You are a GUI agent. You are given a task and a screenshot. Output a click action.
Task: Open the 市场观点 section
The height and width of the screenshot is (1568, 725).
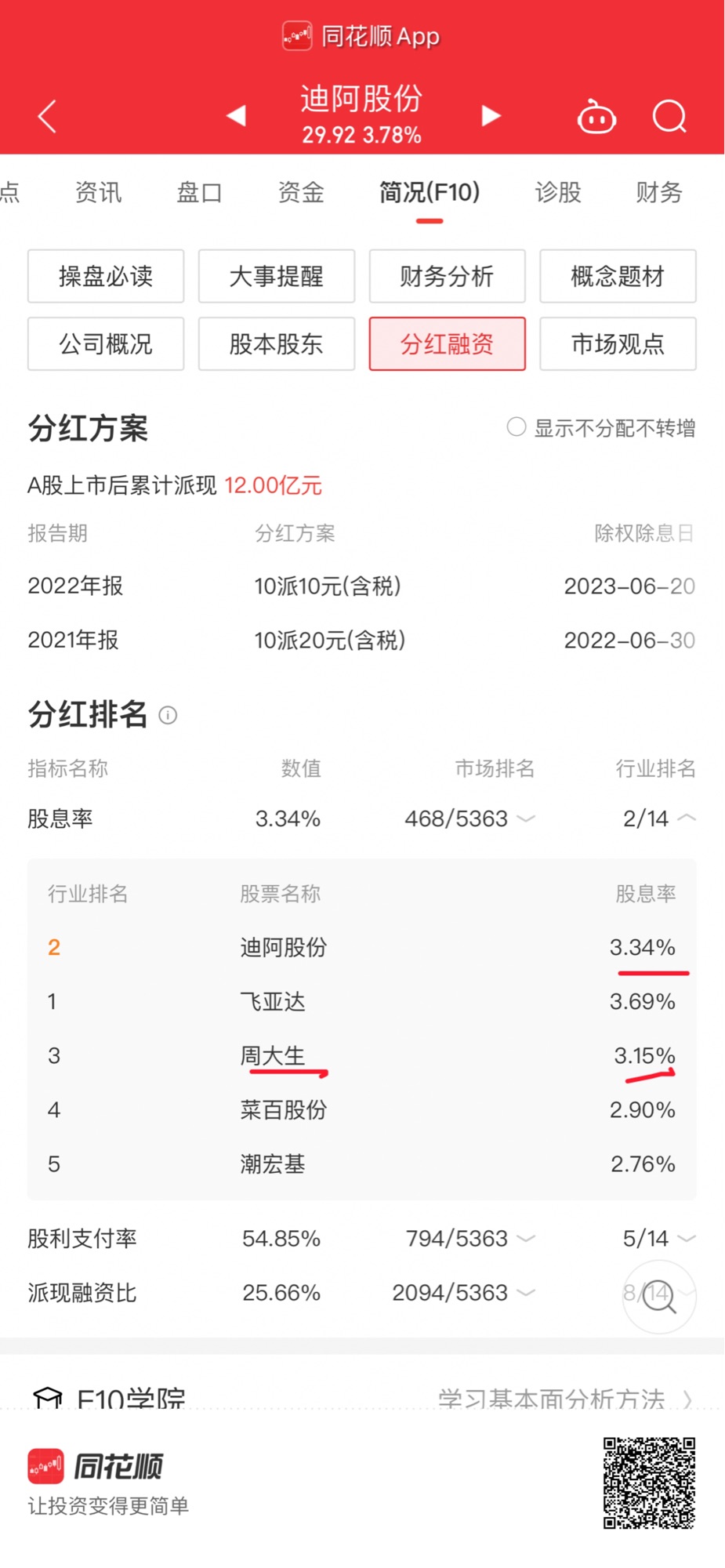618,343
